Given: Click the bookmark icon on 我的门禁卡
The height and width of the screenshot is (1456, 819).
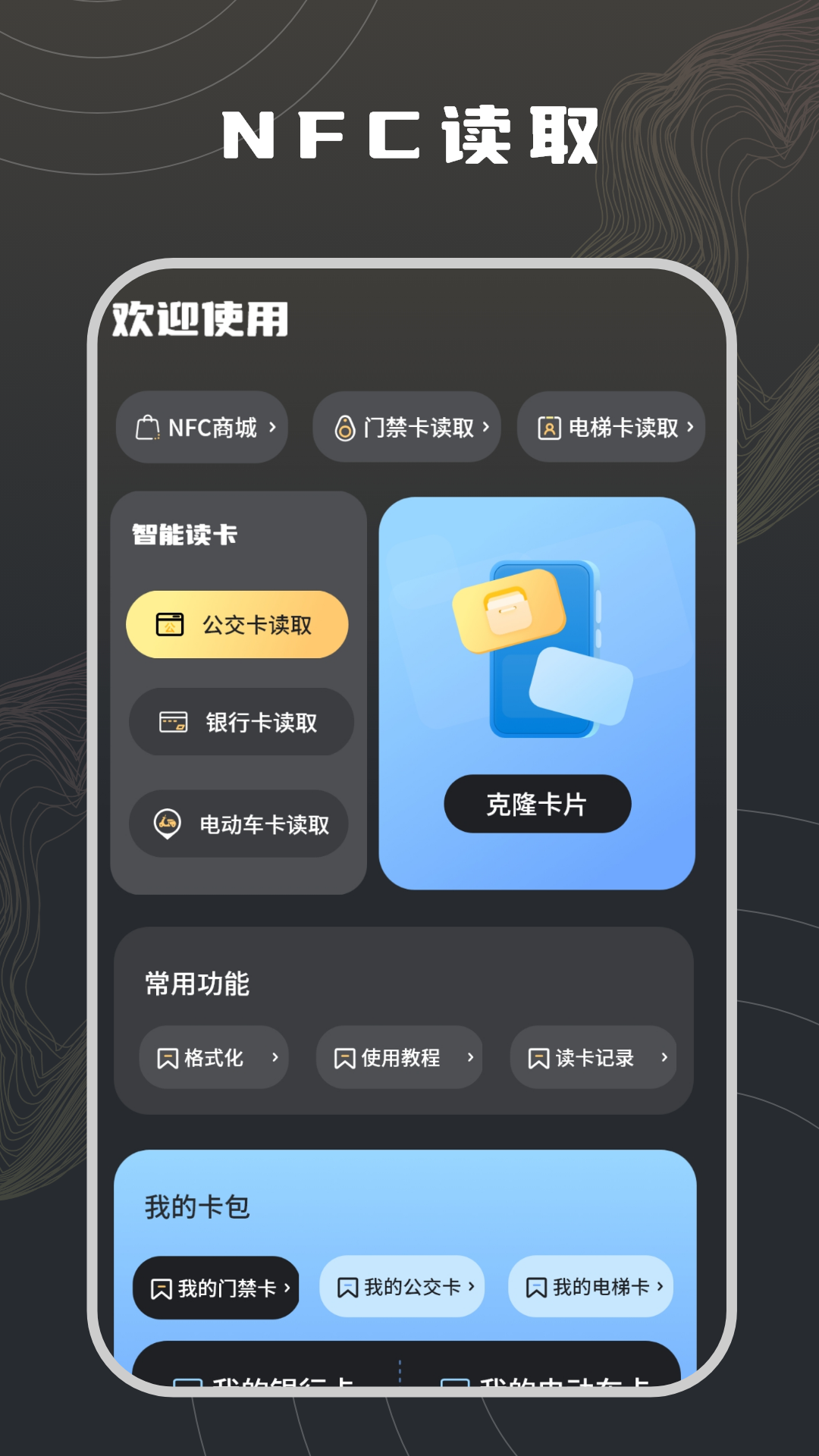Looking at the screenshot, I should (162, 1287).
